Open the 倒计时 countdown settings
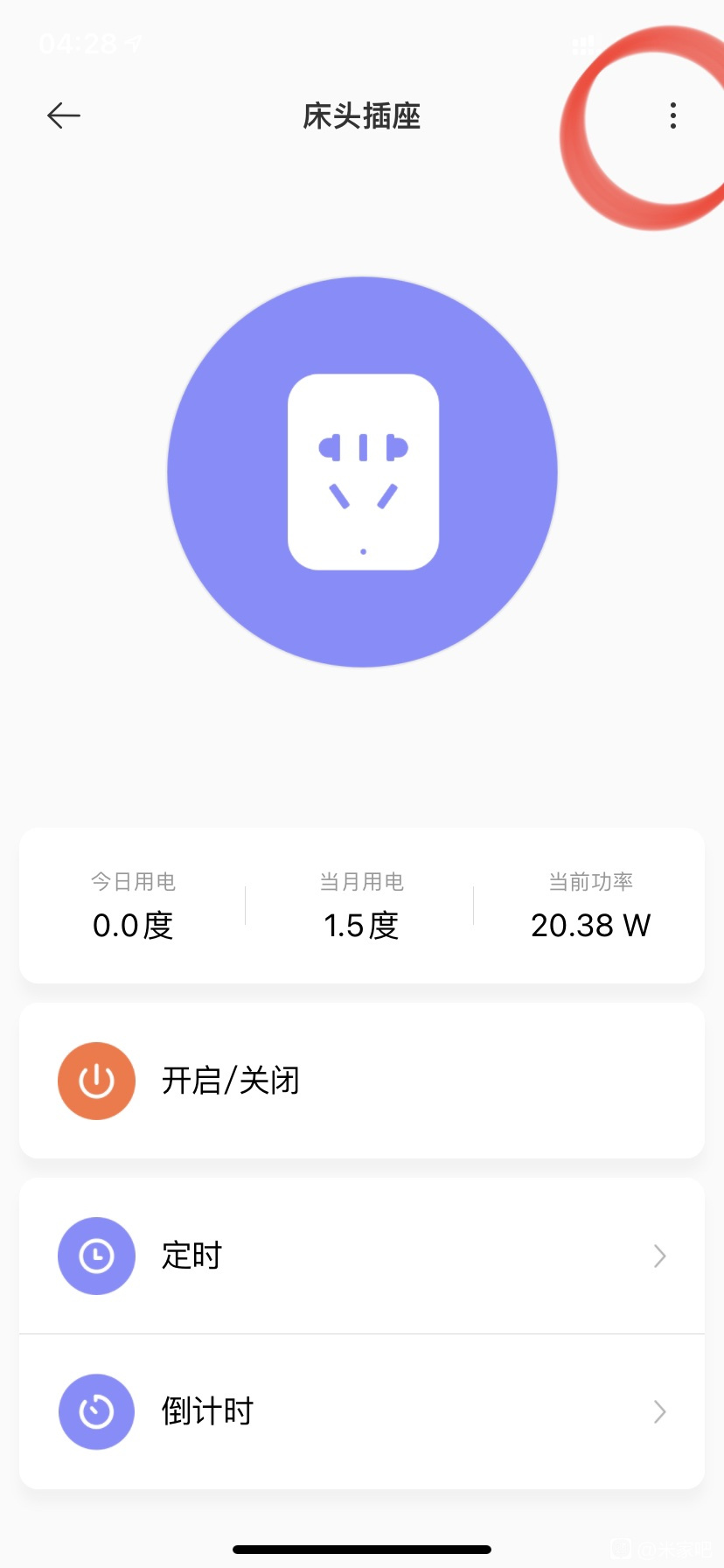Viewport: 724px width, 1568px height. 362,1411
